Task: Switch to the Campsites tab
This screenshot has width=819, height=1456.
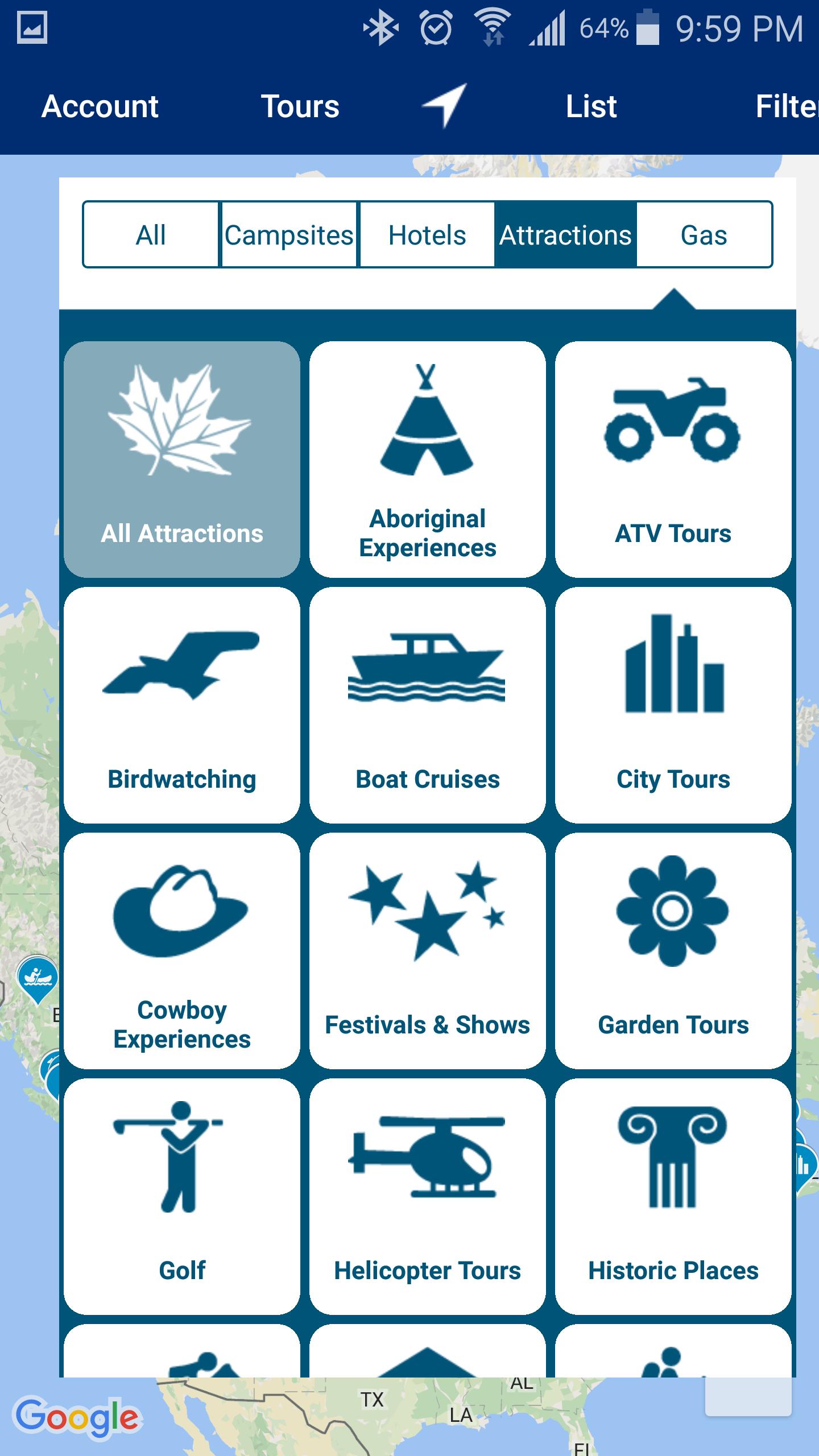Action: click(x=289, y=234)
